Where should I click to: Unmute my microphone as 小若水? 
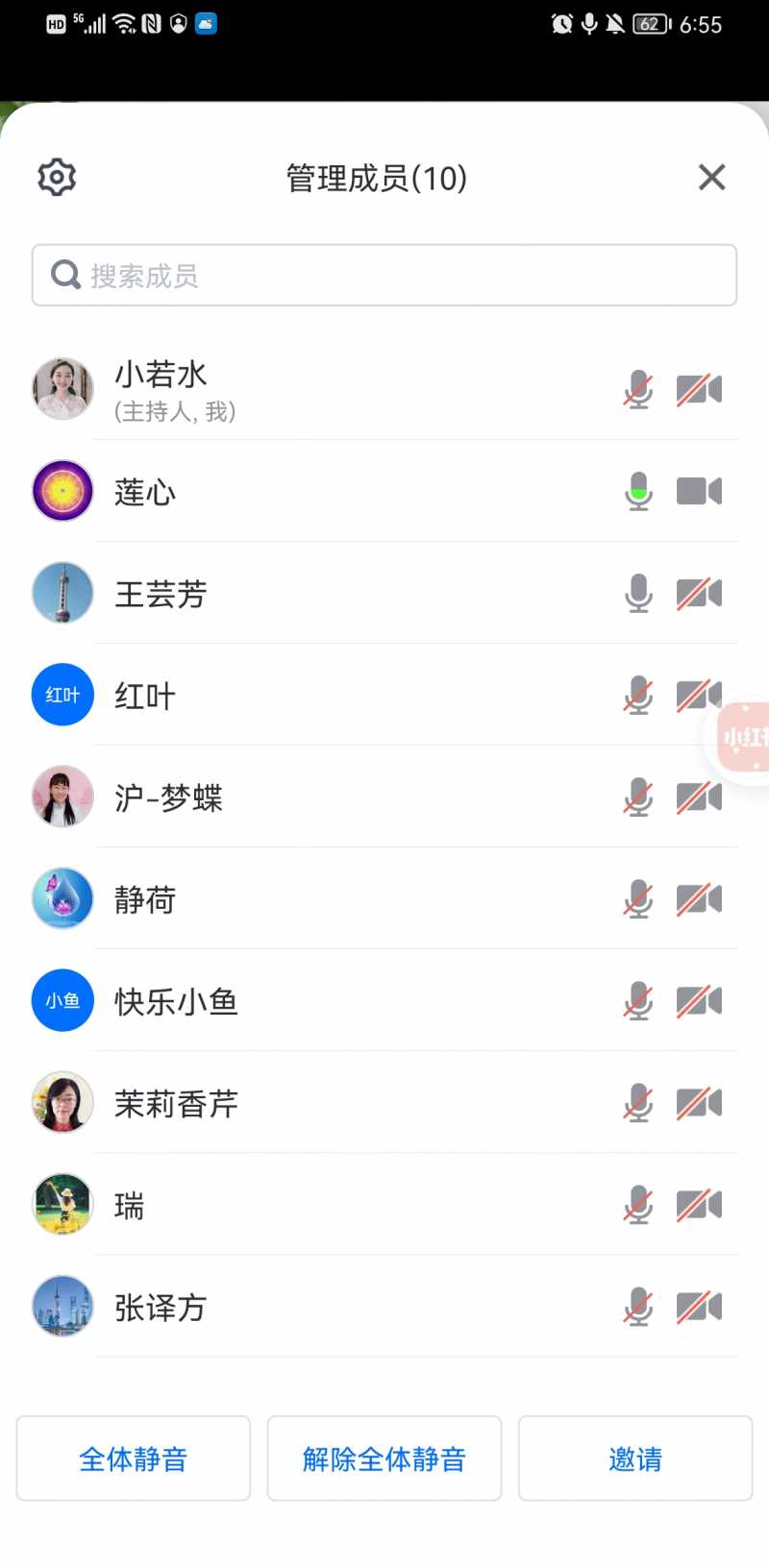coord(638,390)
